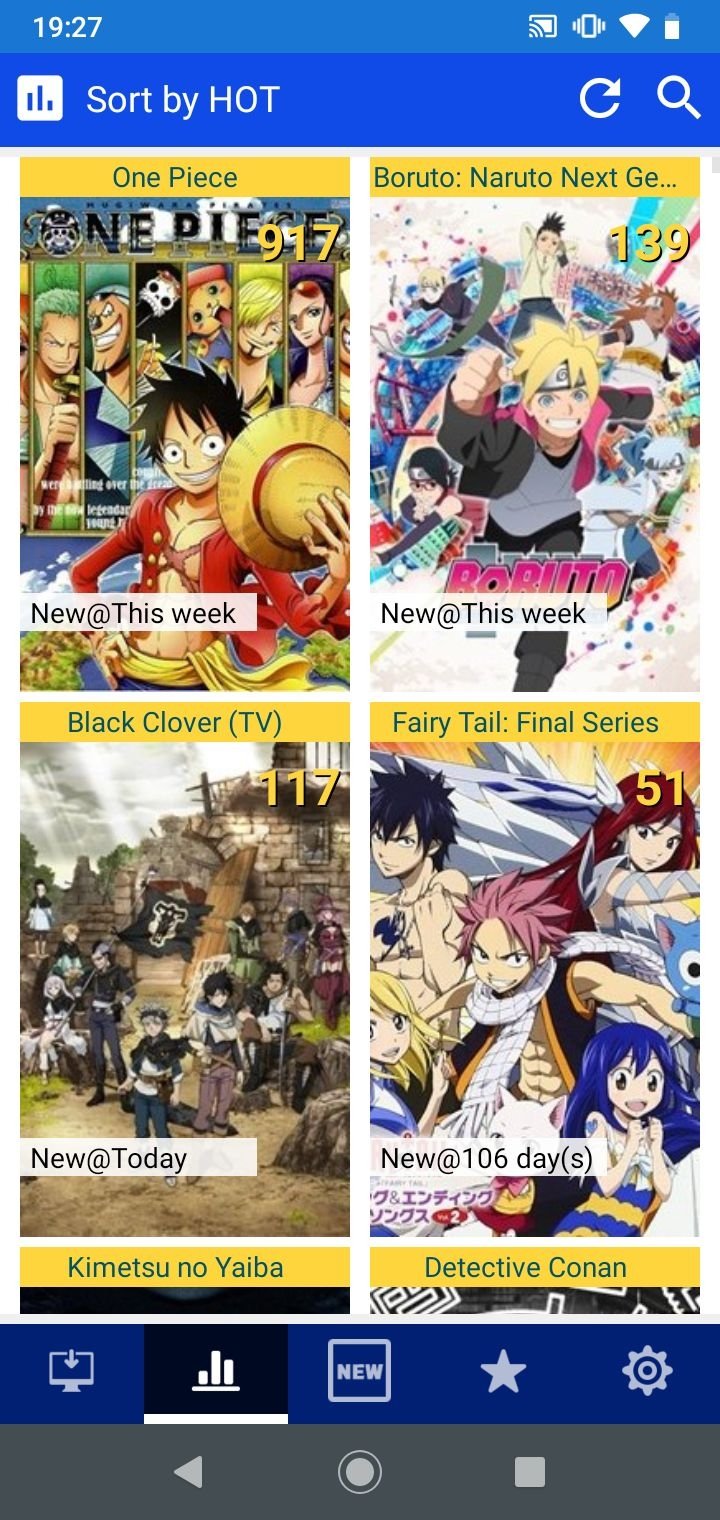Switch to the NEW releases tab
The width and height of the screenshot is (720, 1520).
click(359, 1371)
